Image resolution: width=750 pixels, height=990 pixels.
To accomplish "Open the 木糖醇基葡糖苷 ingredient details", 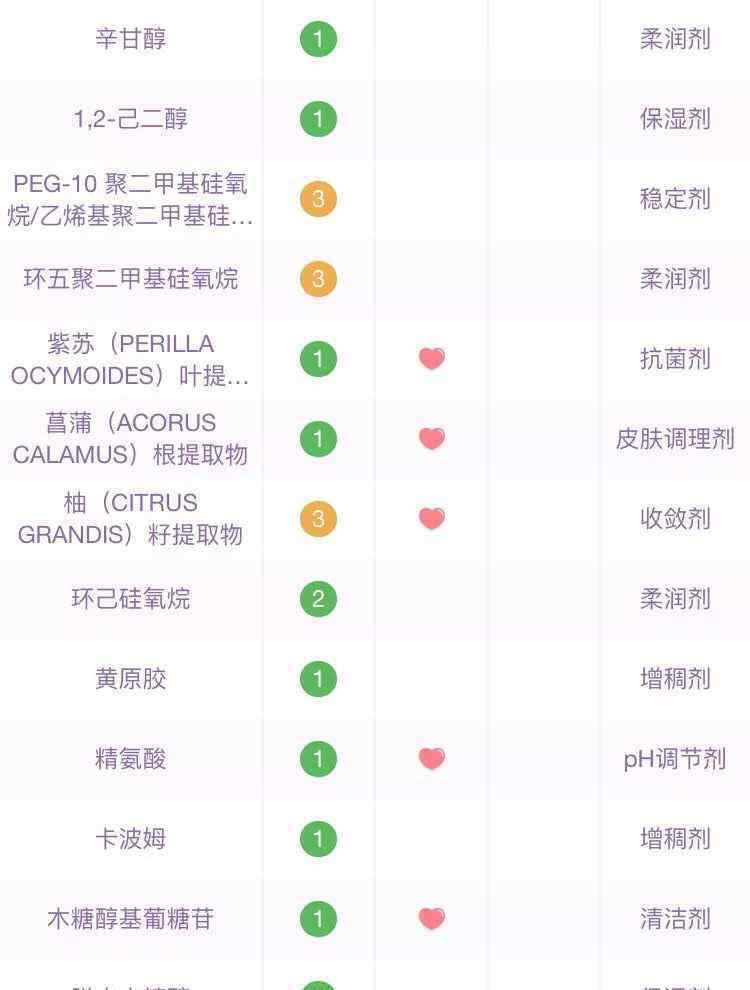I will [x=130, y=919].
